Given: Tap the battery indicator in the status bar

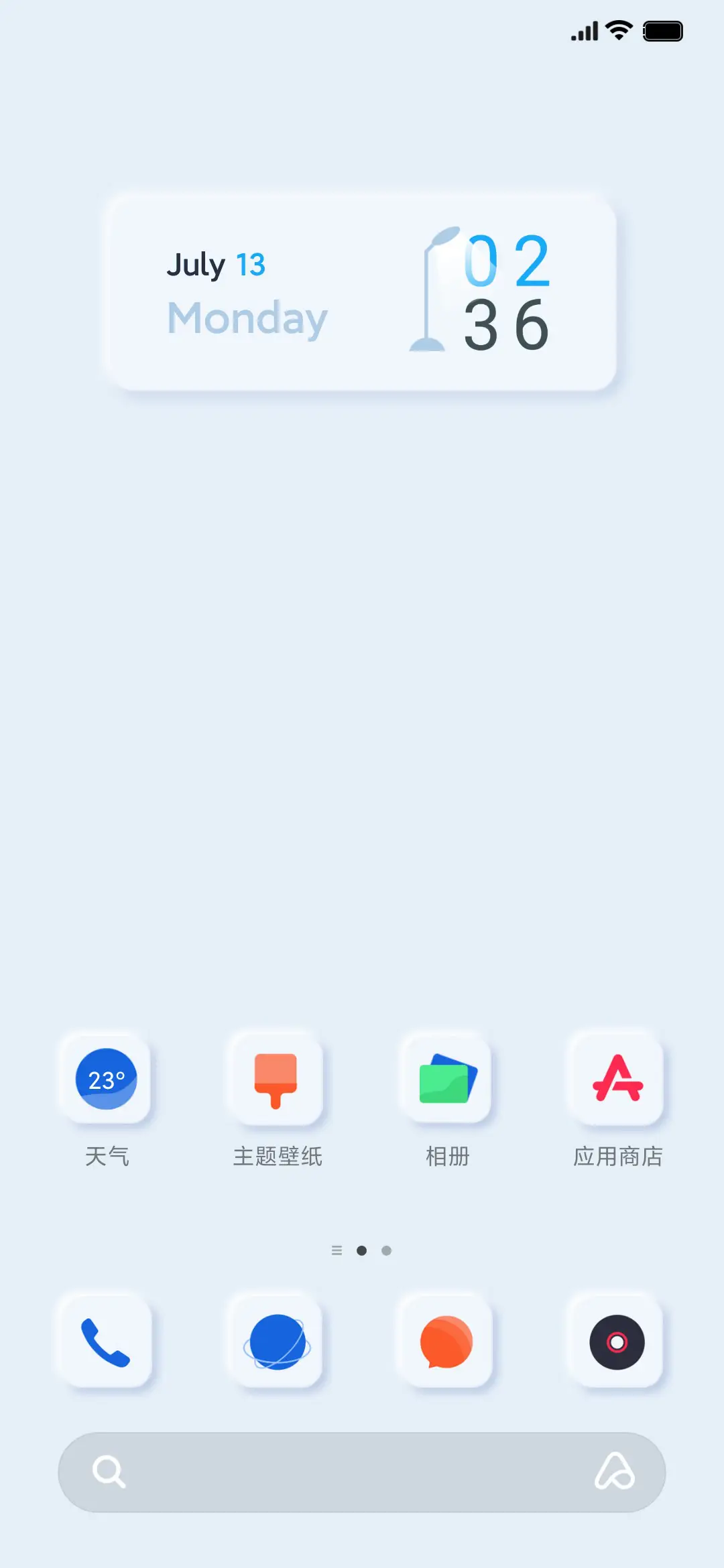Looking at the screenshot, I should tap(662, 30).
